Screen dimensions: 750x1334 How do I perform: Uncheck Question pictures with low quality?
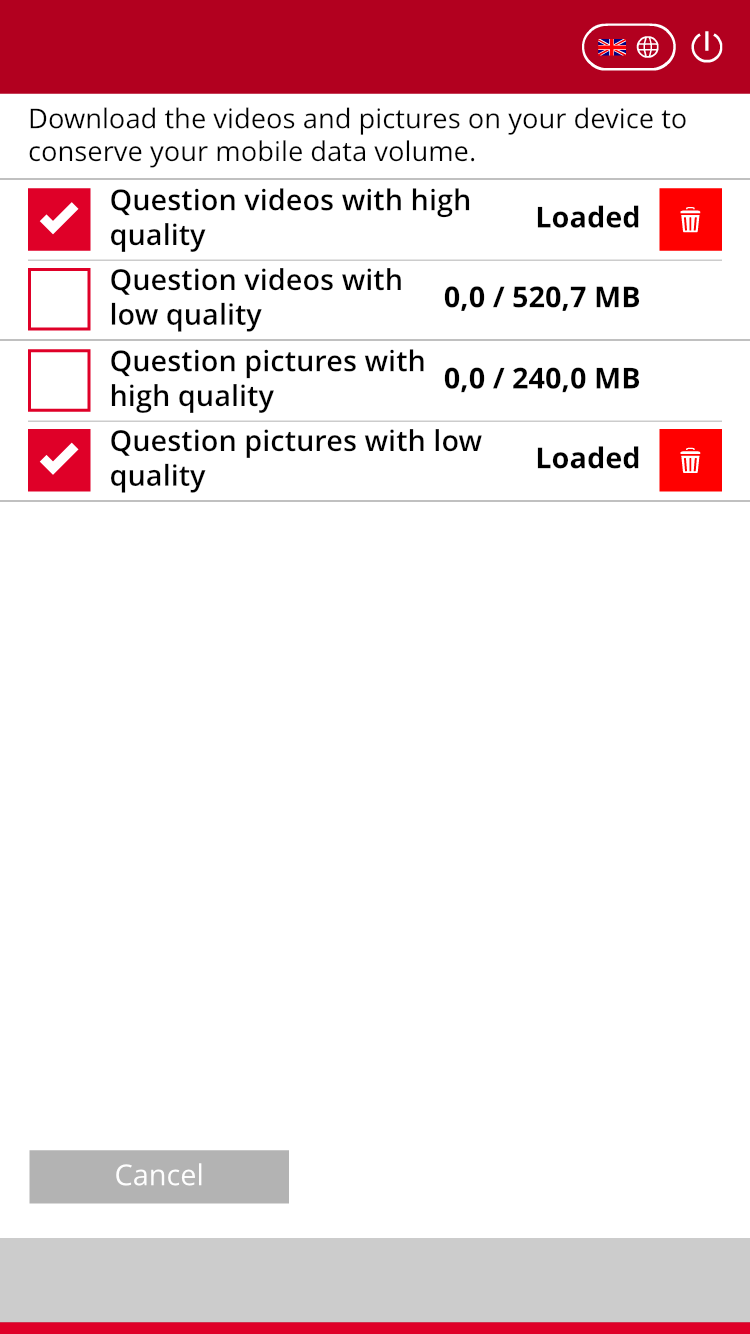click(59, 460)
